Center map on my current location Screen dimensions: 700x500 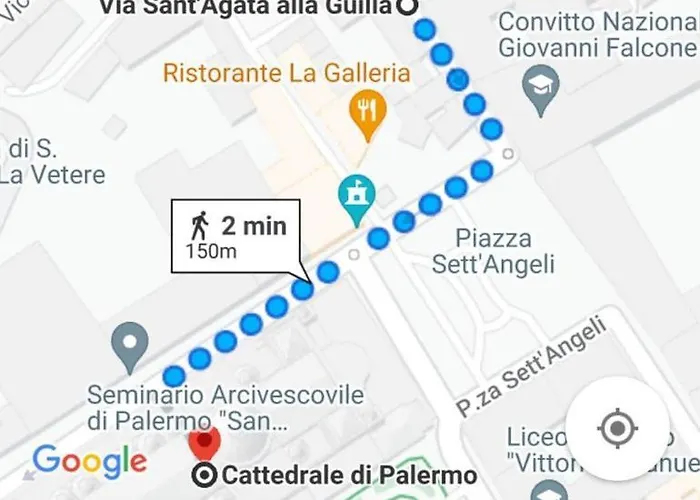tap(617, 430)
